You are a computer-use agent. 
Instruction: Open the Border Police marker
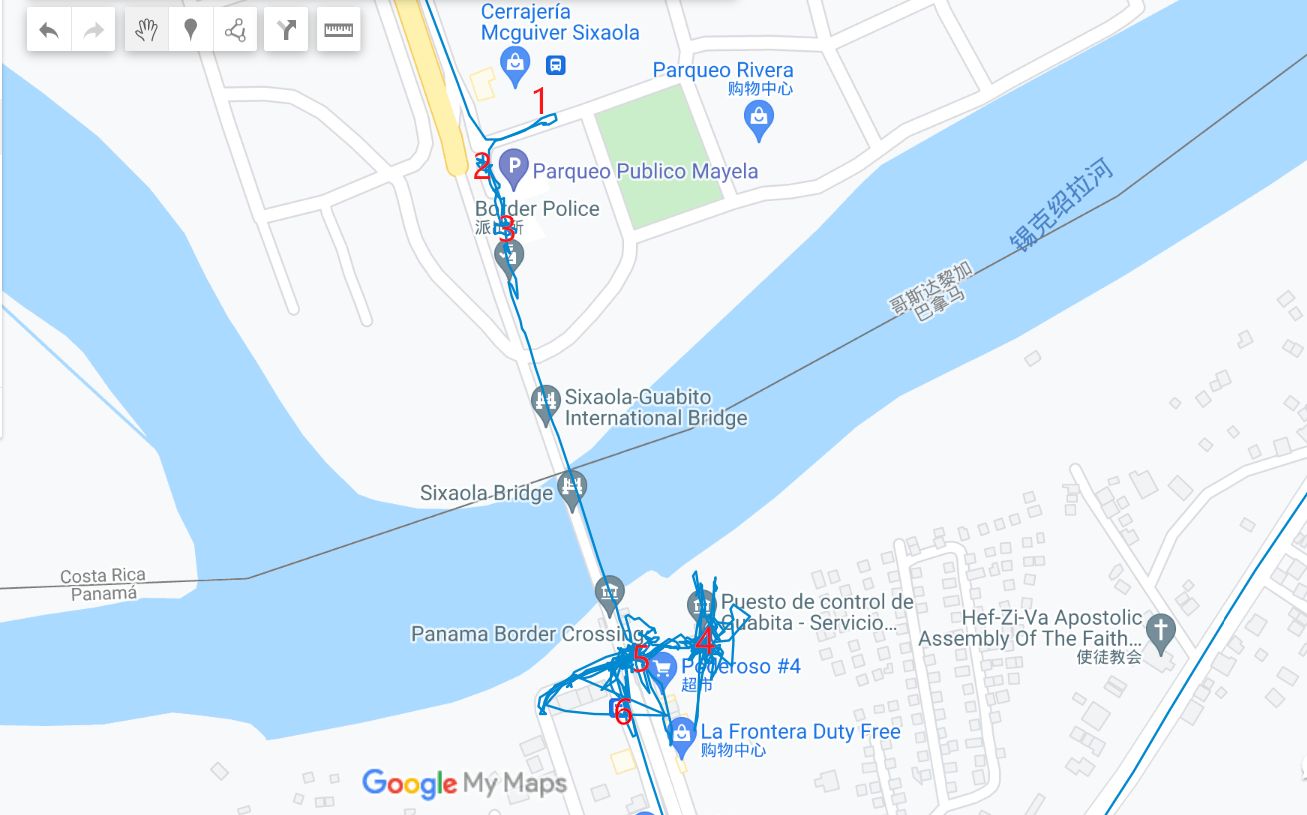point(509,255)
